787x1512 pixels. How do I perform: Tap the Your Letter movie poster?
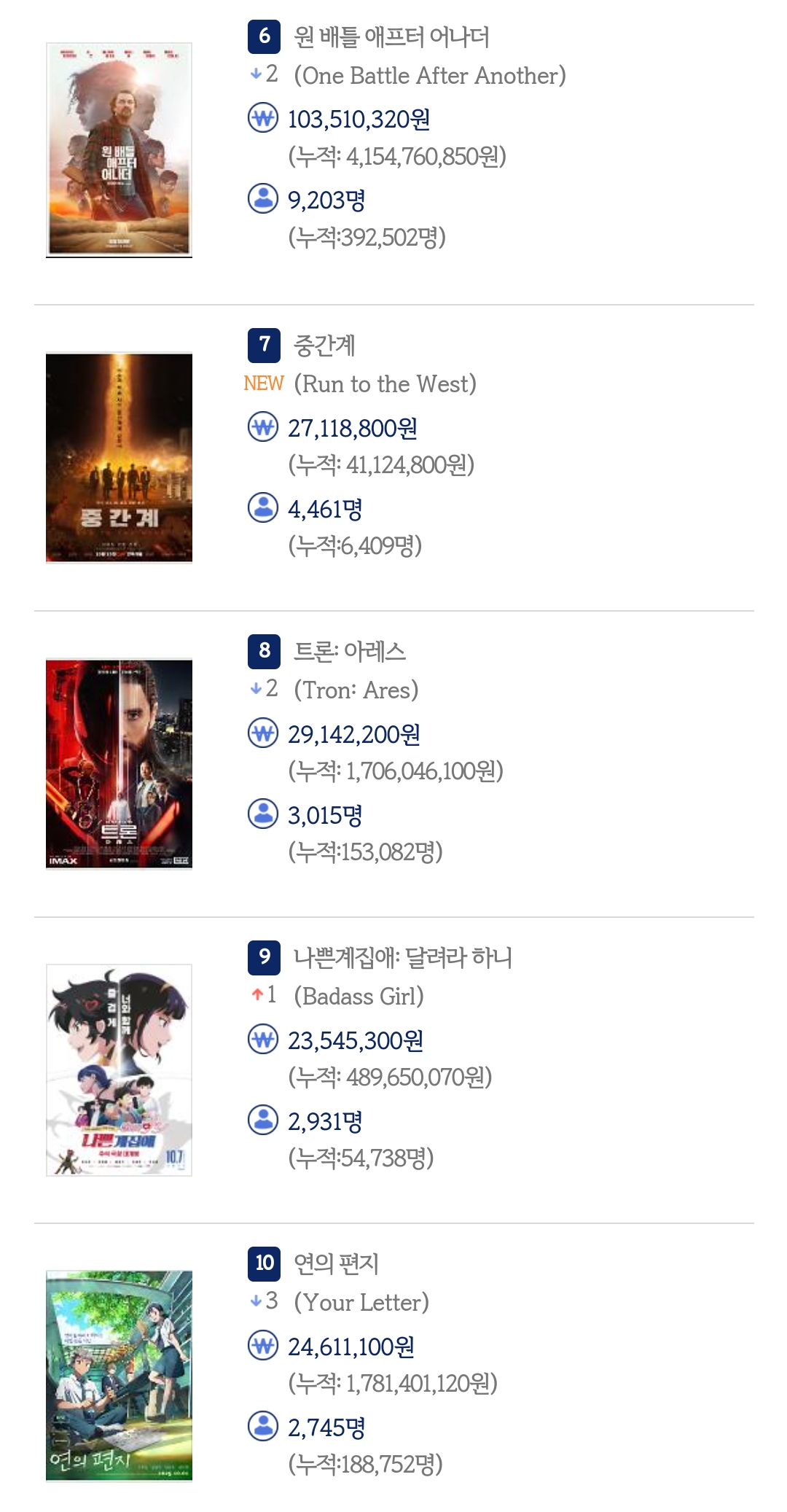pos(119,1376)
